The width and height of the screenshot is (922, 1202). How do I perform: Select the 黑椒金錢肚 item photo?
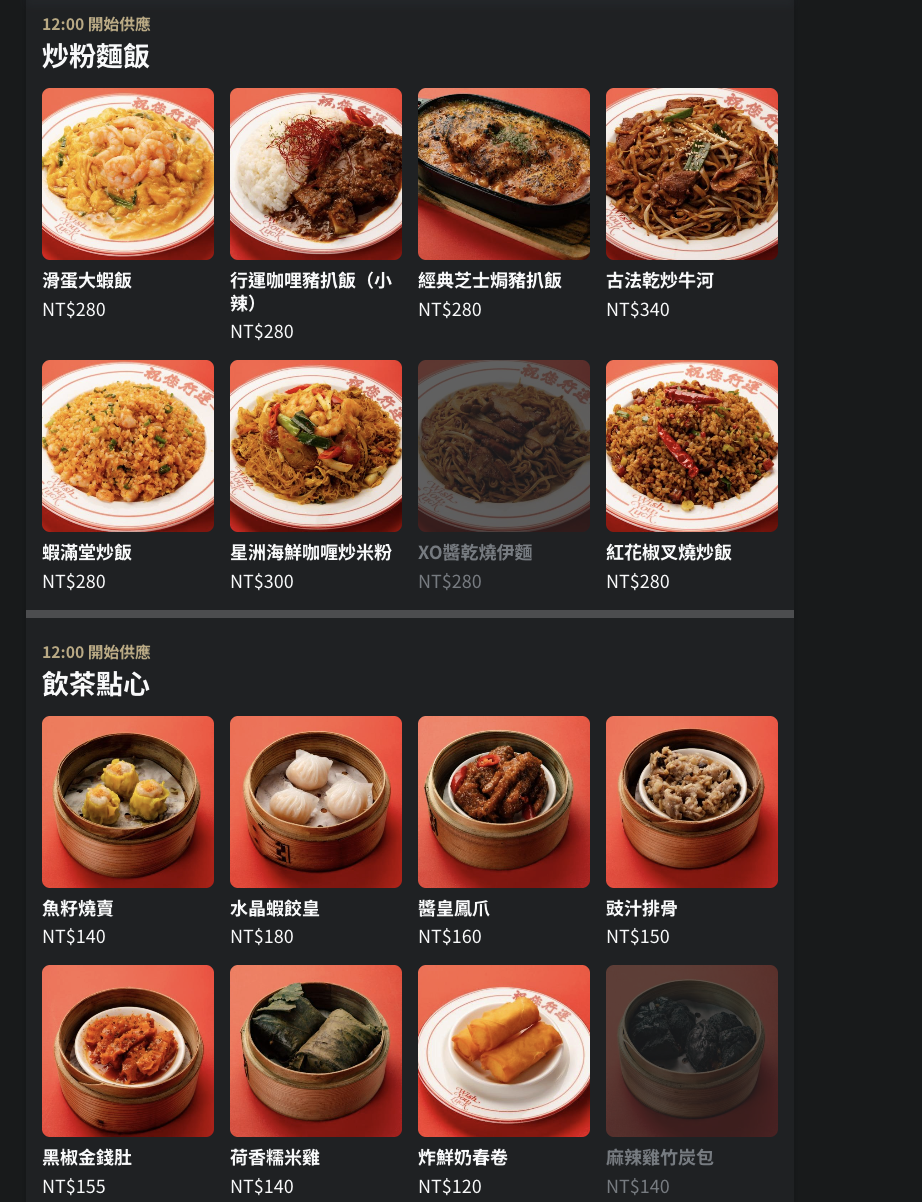(127, 1050)
